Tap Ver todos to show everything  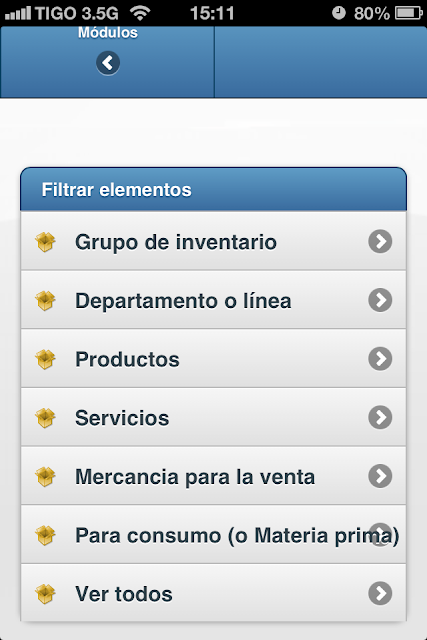click(x=214, y=593)
